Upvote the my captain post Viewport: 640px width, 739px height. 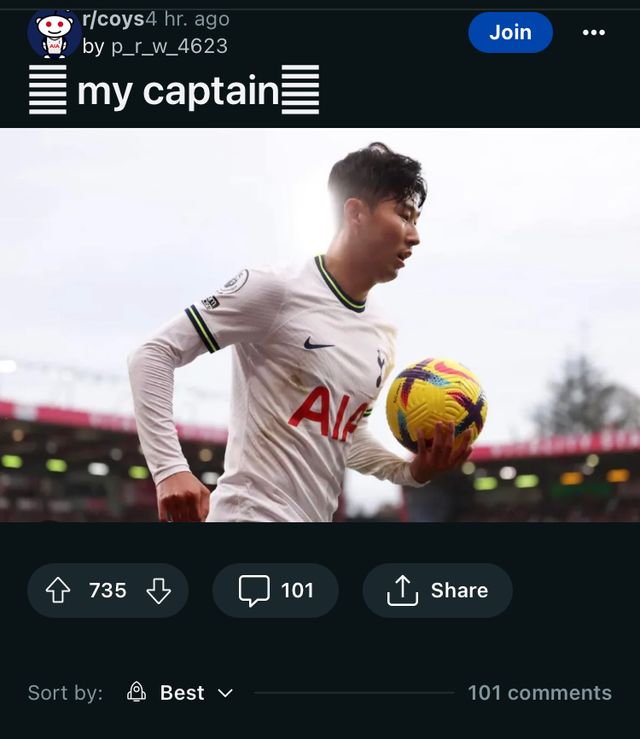[58, 591]
